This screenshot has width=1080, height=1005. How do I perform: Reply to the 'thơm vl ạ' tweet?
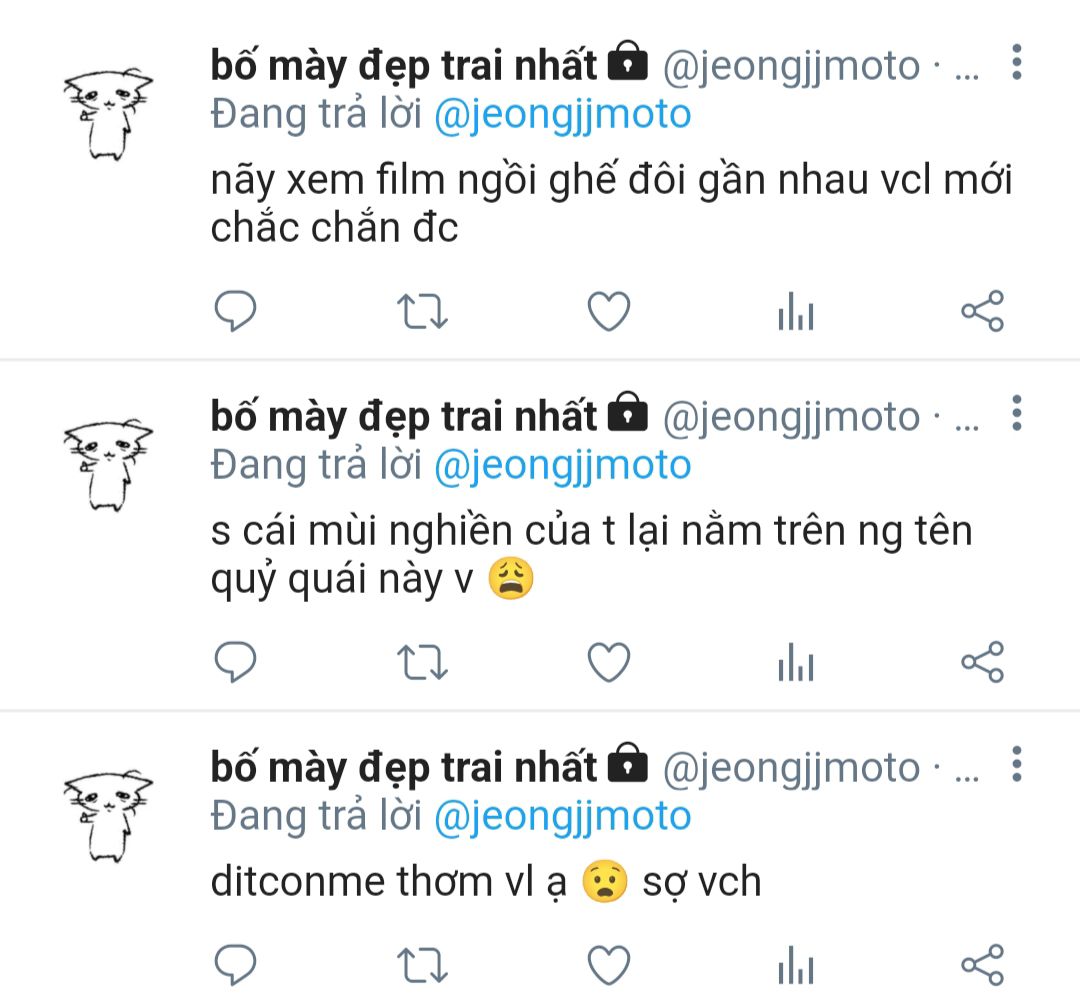[x=236, y=965]
